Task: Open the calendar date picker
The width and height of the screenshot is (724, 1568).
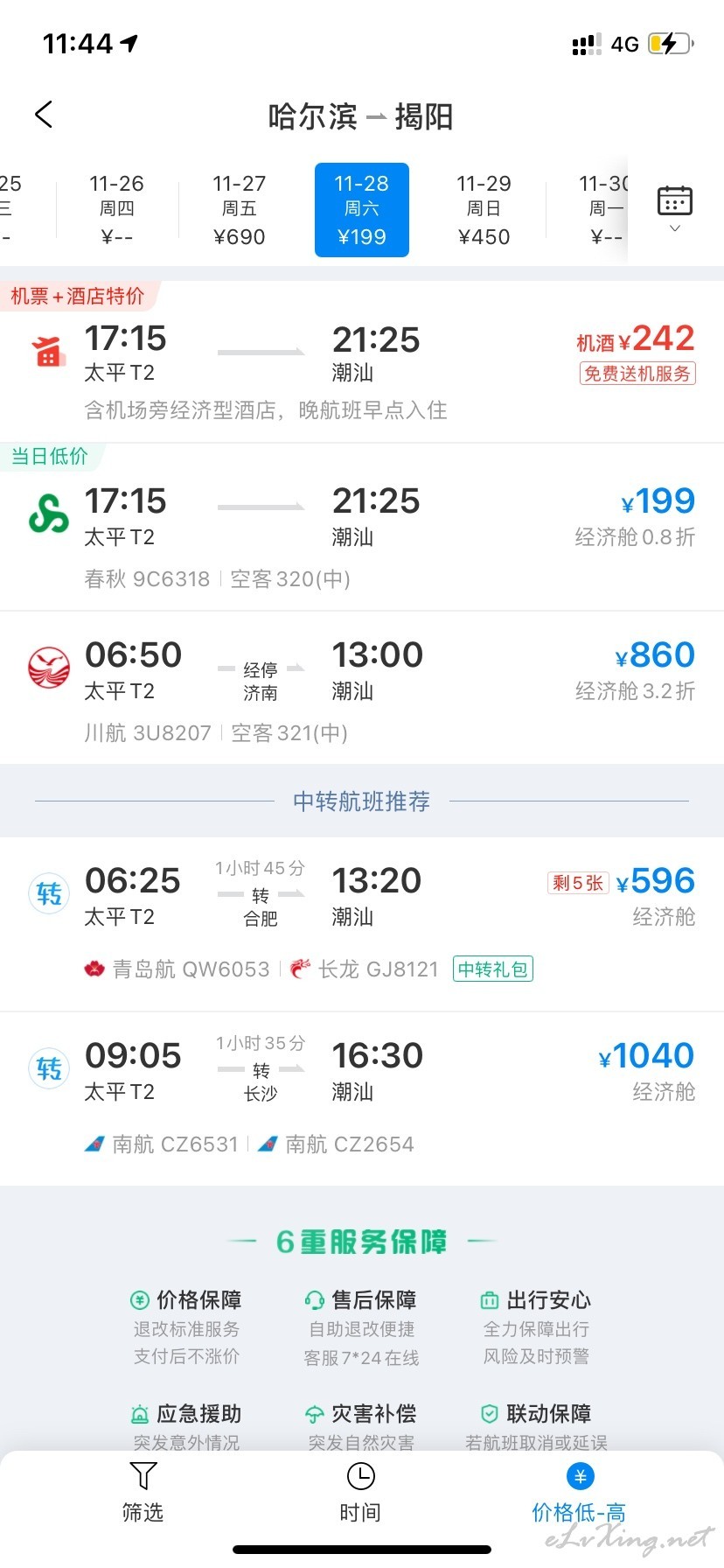Action: 674,208
